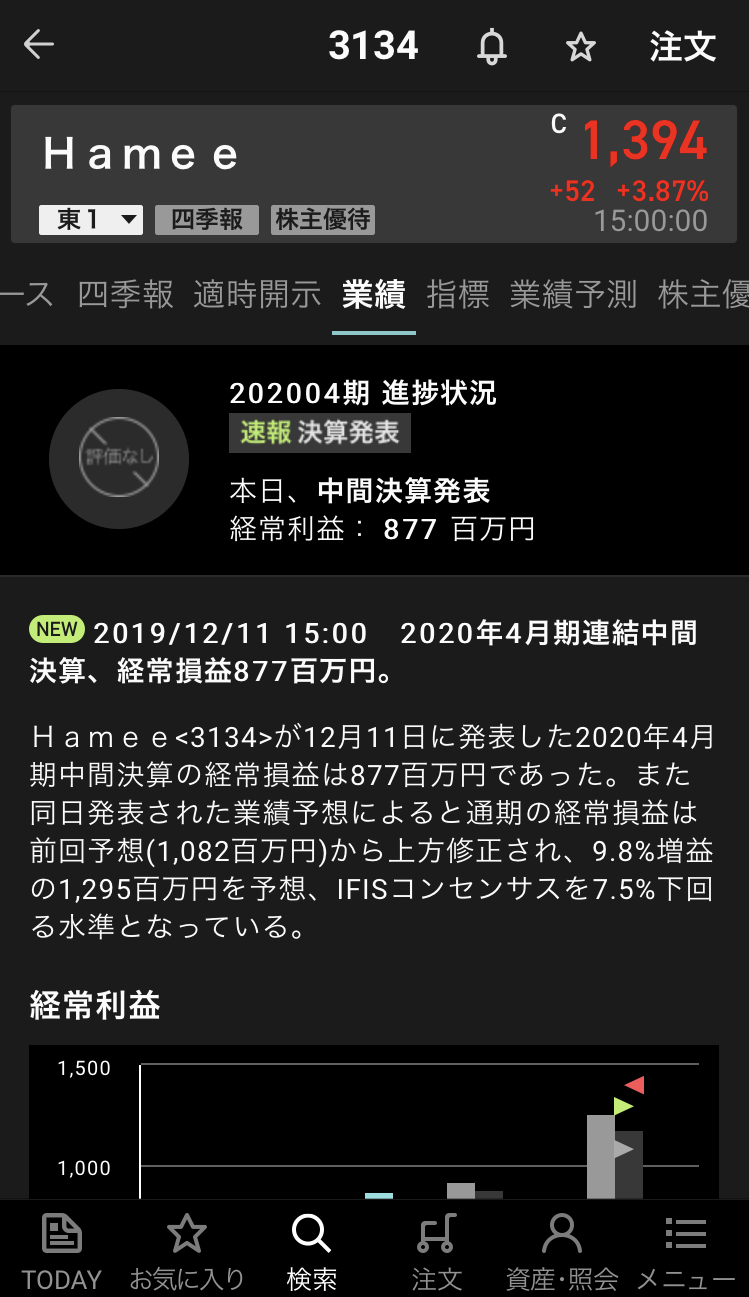Open the 業績予測 tab

pyautogui.click(x=573, y=294)
